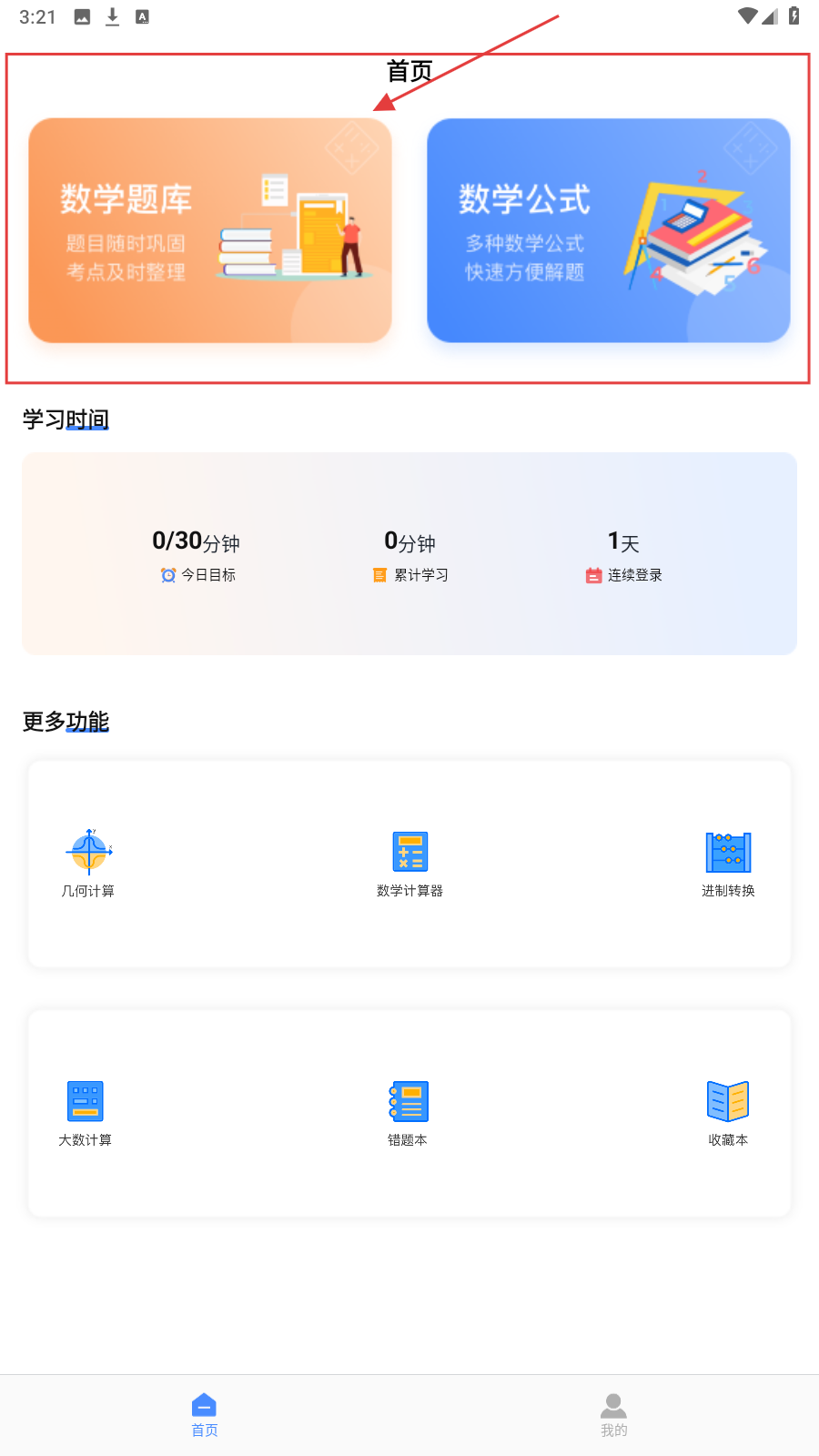Select the 首页 tab
The image size is (819, 1456).
pyautogui.click(x=205, y=1415)
